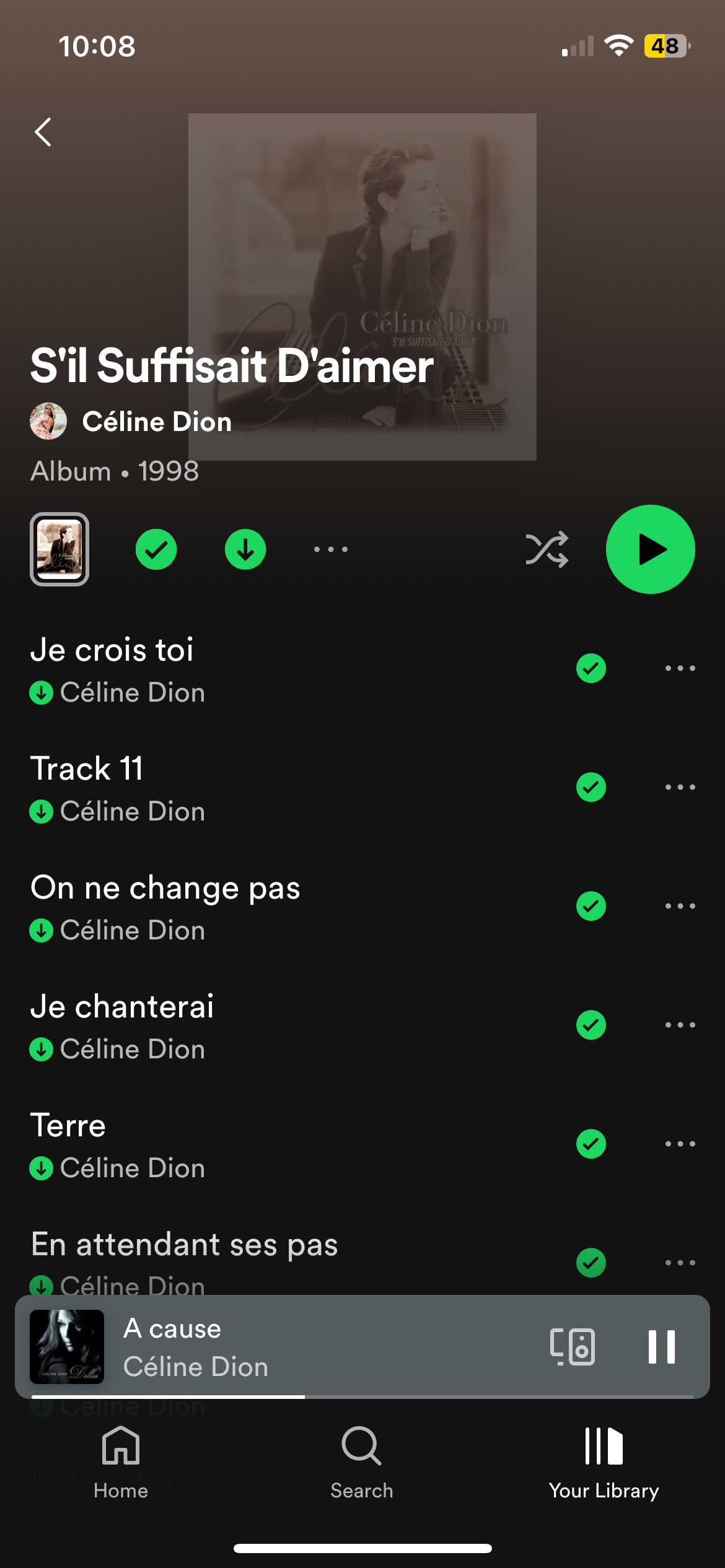725x1568 pixels.
Task: Open more options for Je crois toi
Action: pyautogui.click(x=680, y=668)
